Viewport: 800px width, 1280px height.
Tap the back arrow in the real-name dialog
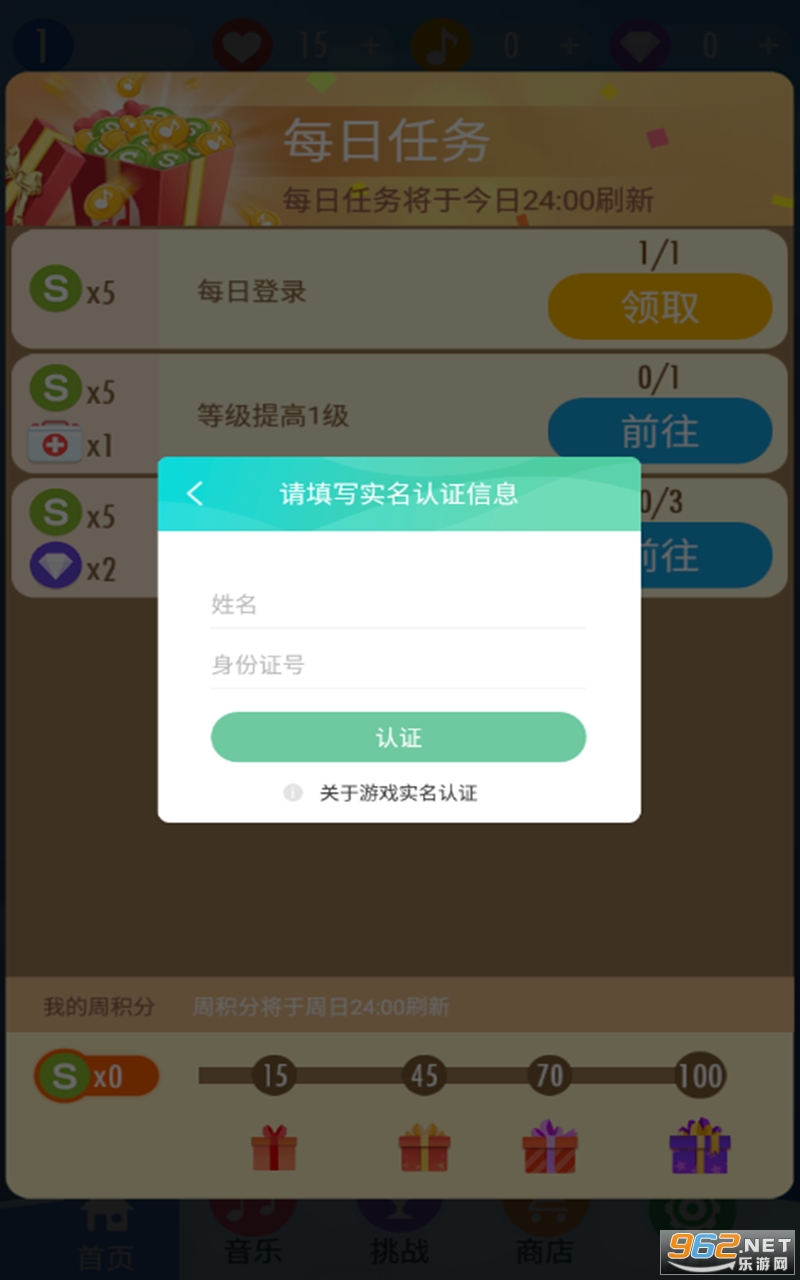[x=195, y=493]
